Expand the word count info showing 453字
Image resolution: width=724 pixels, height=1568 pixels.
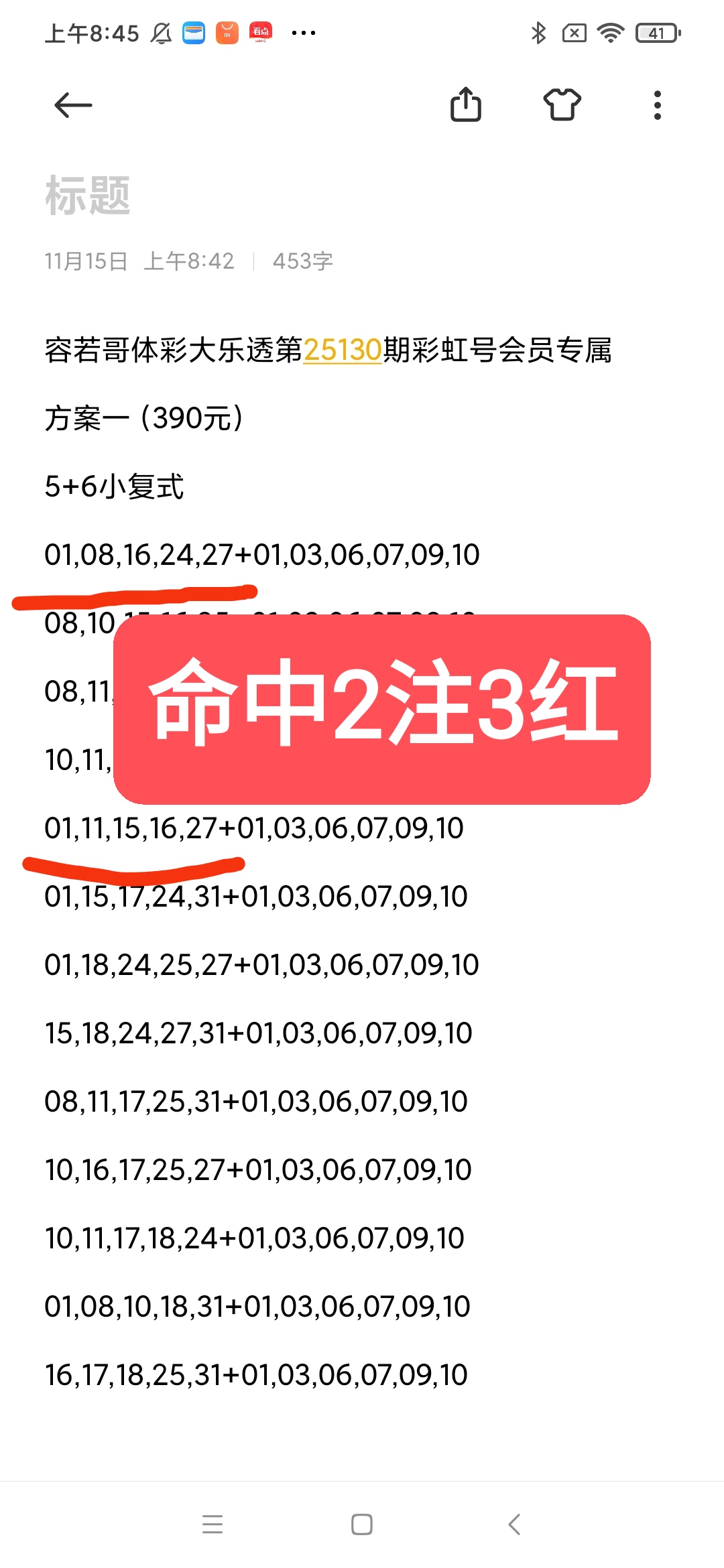(303, 261)
